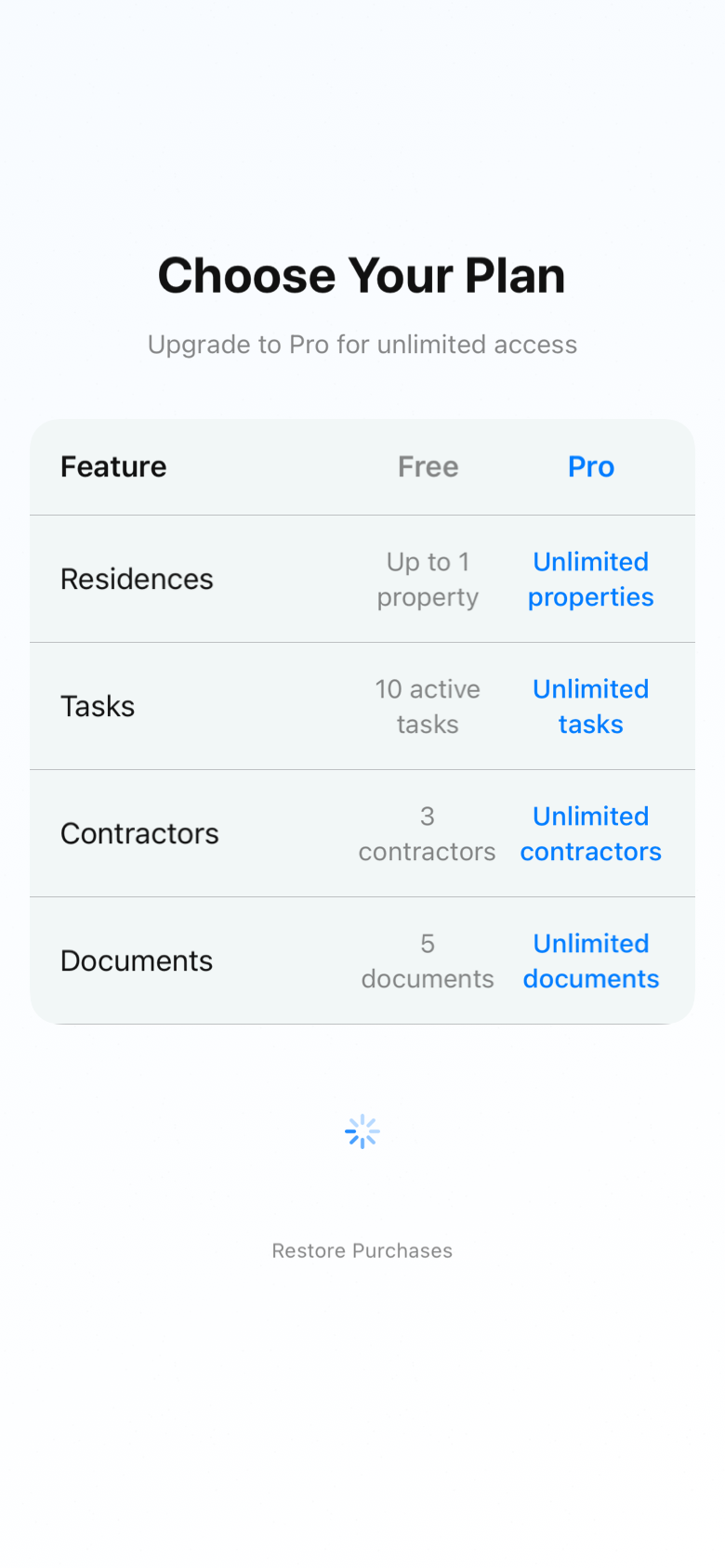
Task: Click Restore Purchases
Action: point(362,1250)
